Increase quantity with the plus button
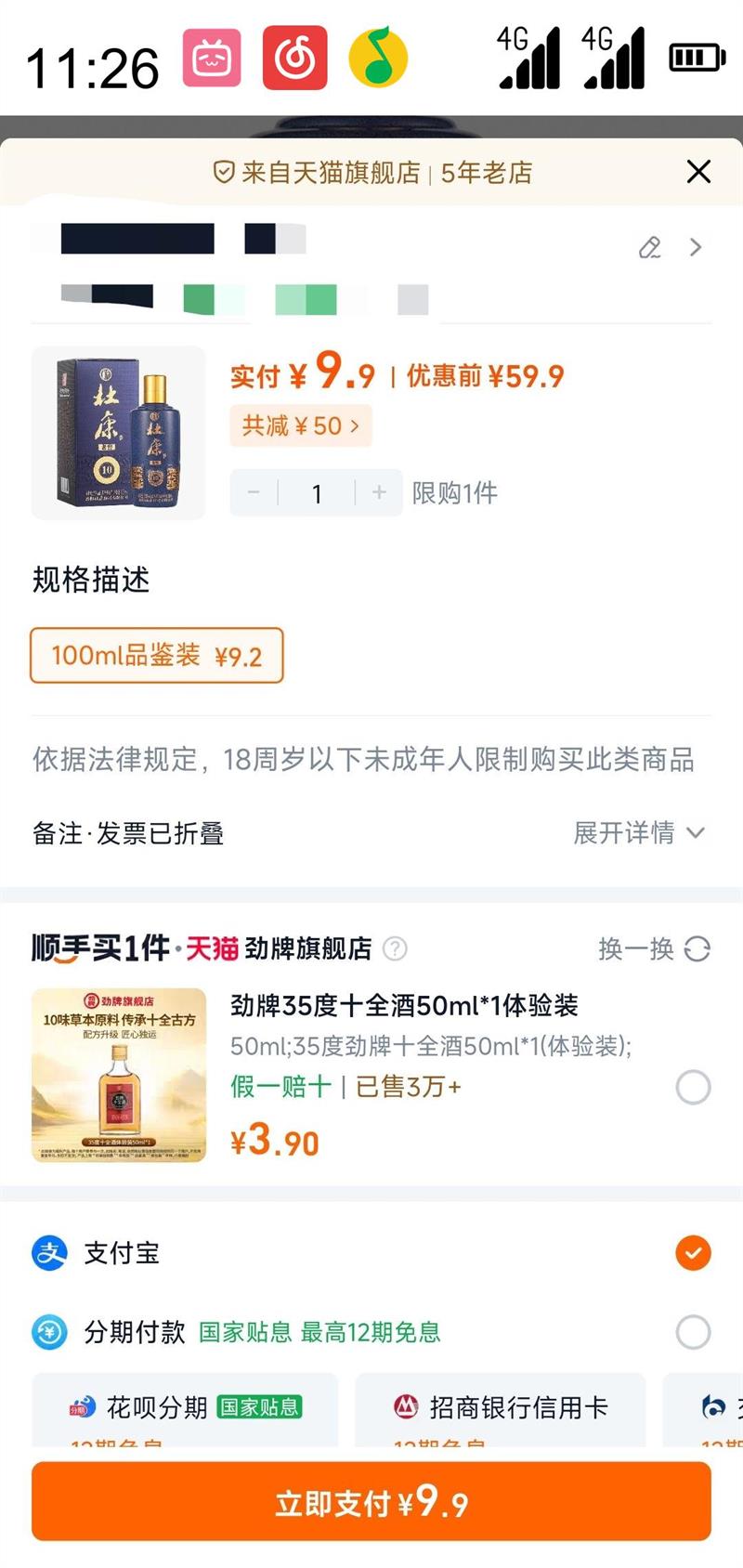Viewport: 743px width, 1568px height. [379, 492]
